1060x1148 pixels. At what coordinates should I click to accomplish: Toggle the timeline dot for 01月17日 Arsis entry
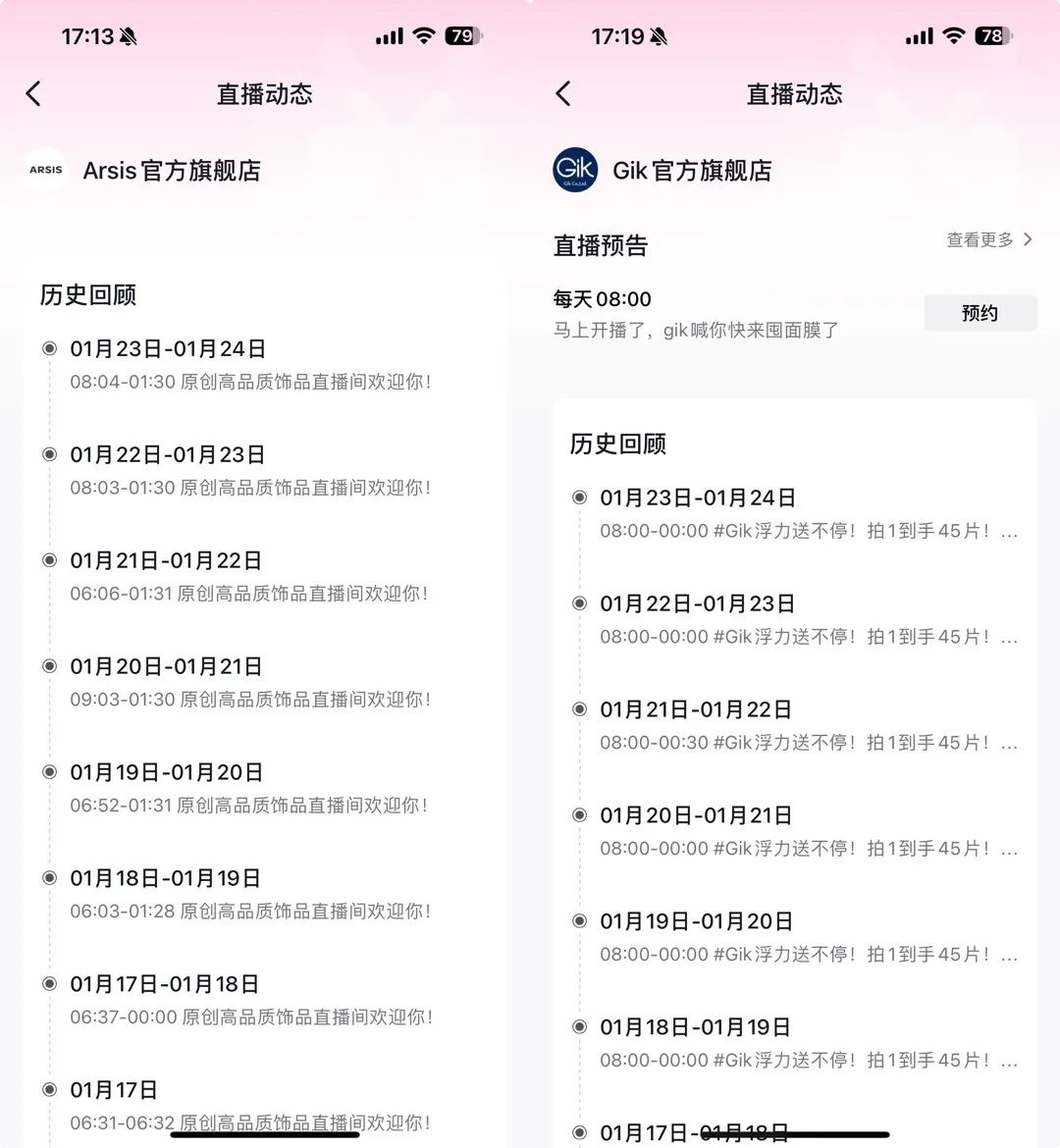(x=49, y=1089)
